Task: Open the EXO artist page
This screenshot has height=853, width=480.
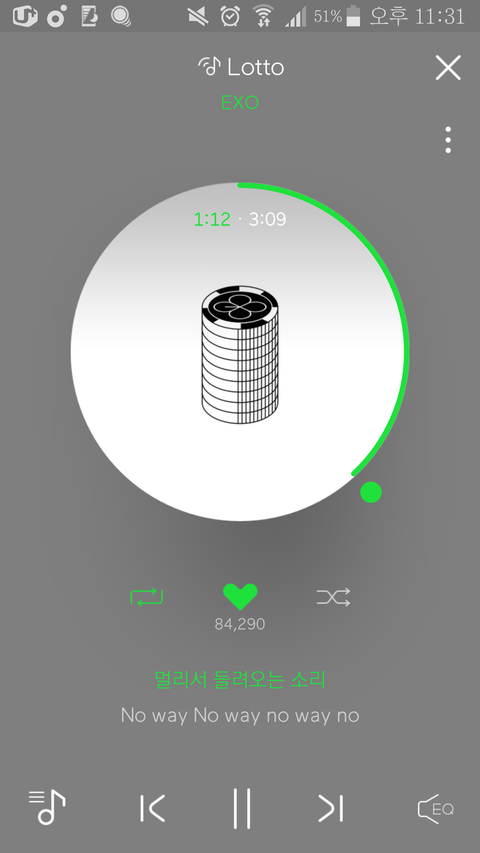Action: coord(239,102)
